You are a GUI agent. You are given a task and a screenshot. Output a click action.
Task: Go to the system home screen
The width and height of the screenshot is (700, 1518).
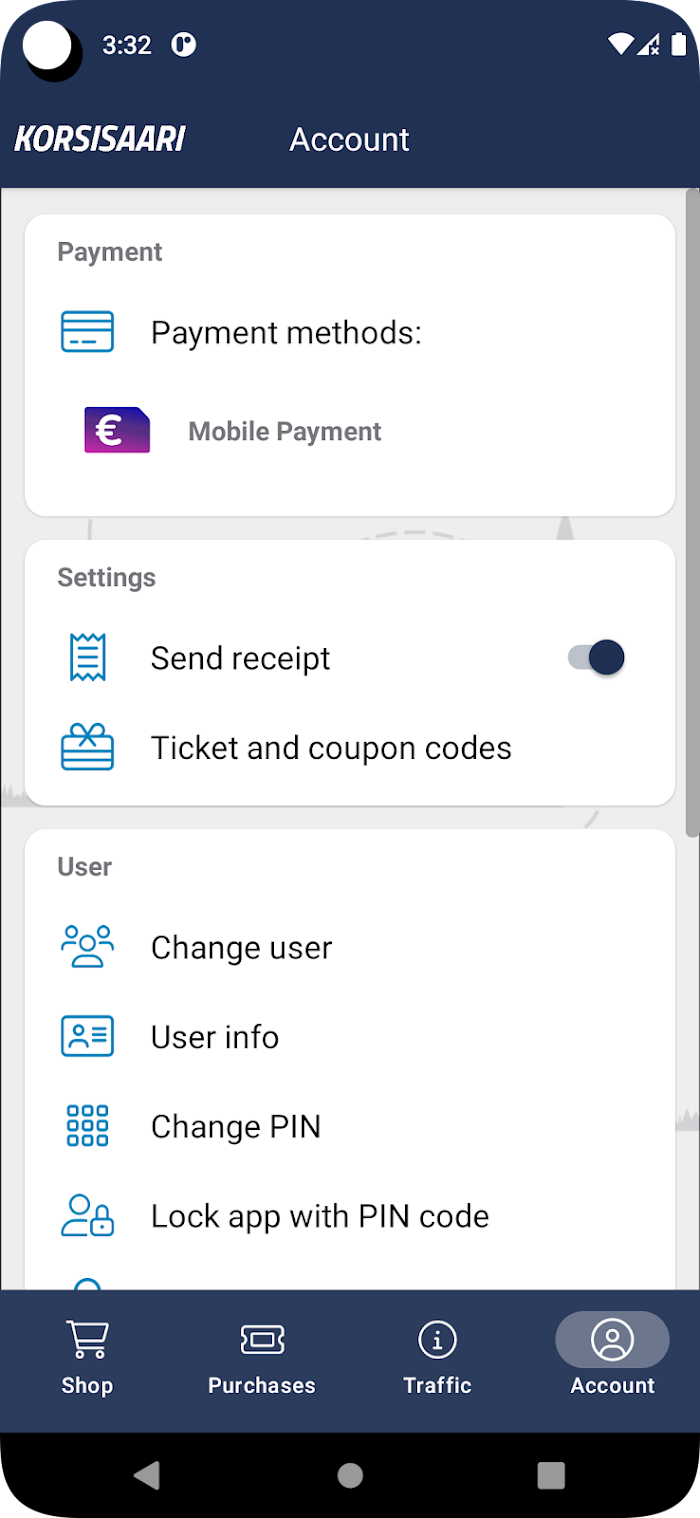click(x=350, y=1475)
